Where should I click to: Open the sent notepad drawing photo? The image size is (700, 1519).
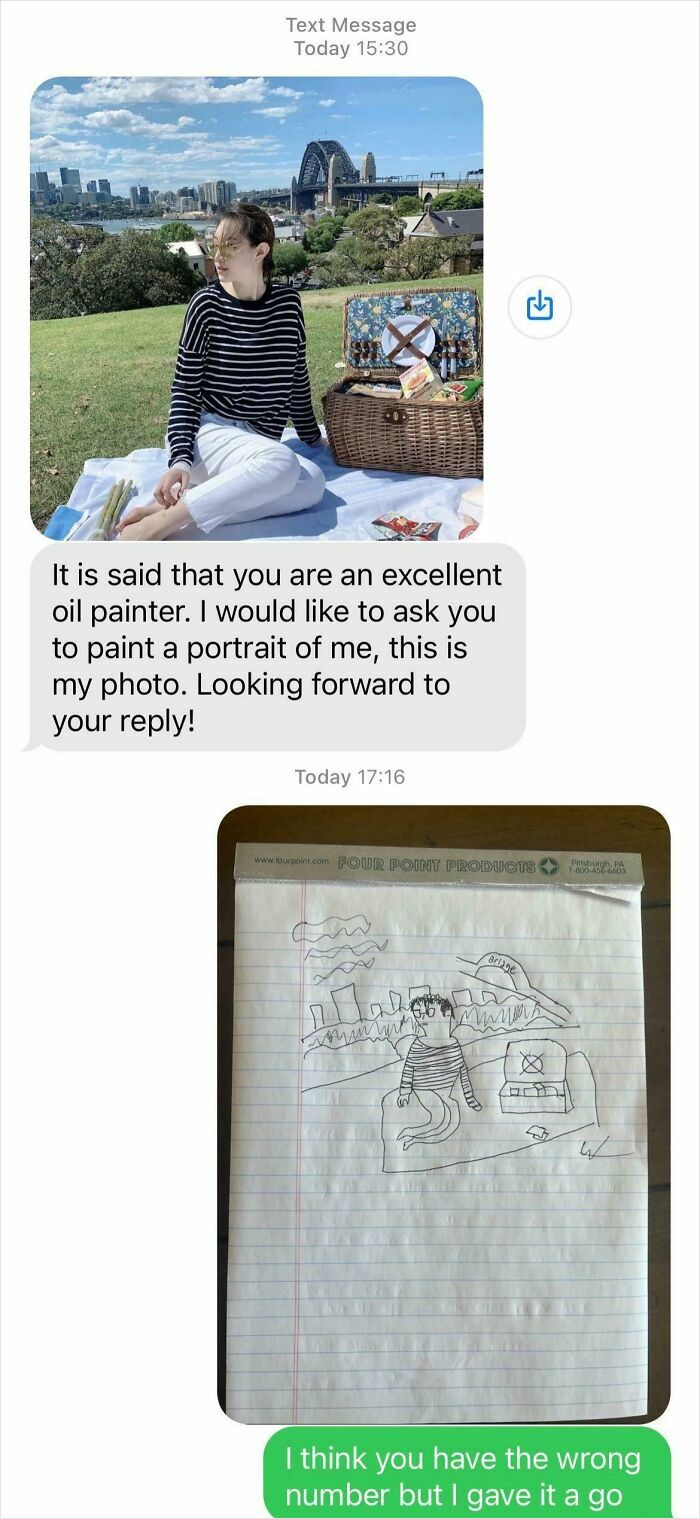[x=443, y=1113]
